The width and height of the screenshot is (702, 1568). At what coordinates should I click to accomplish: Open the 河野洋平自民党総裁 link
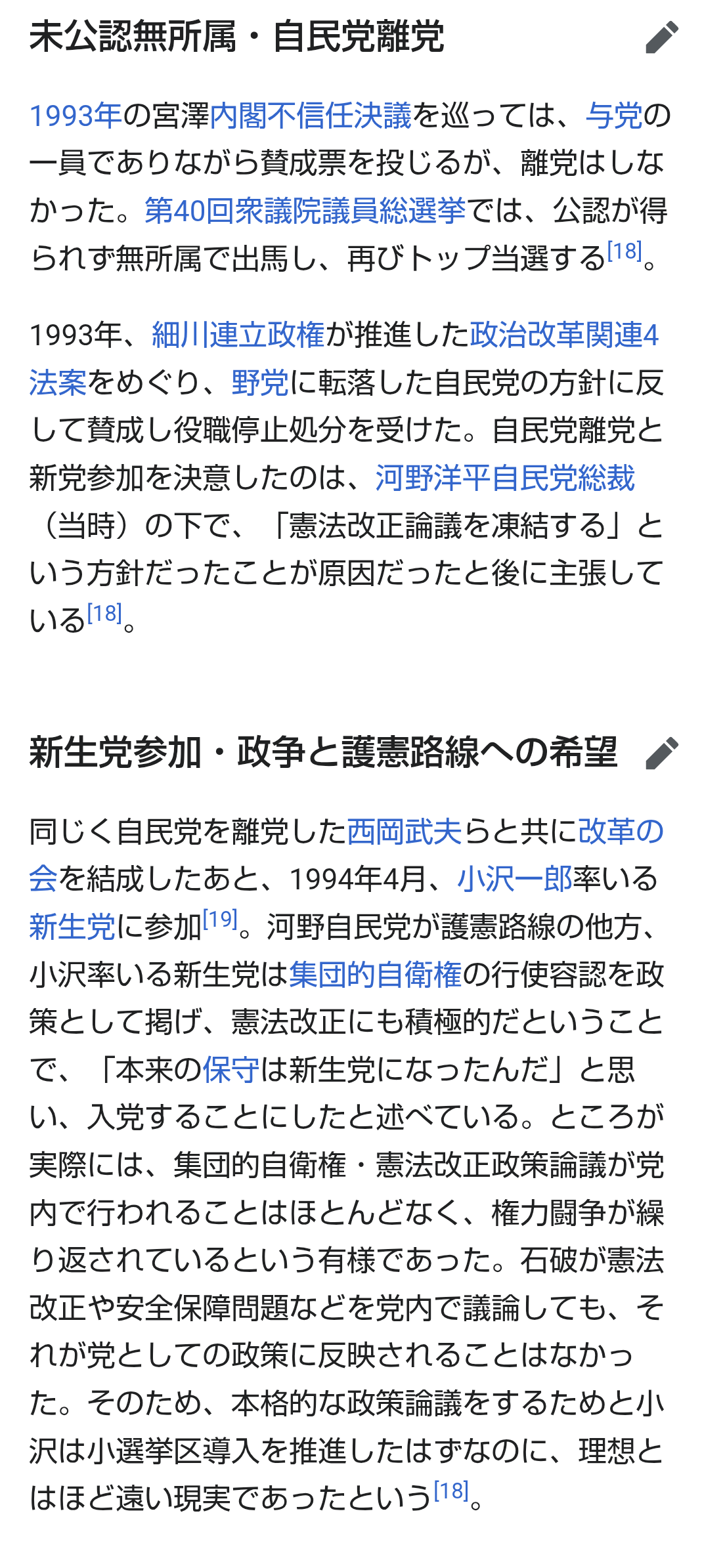(505, 478)
